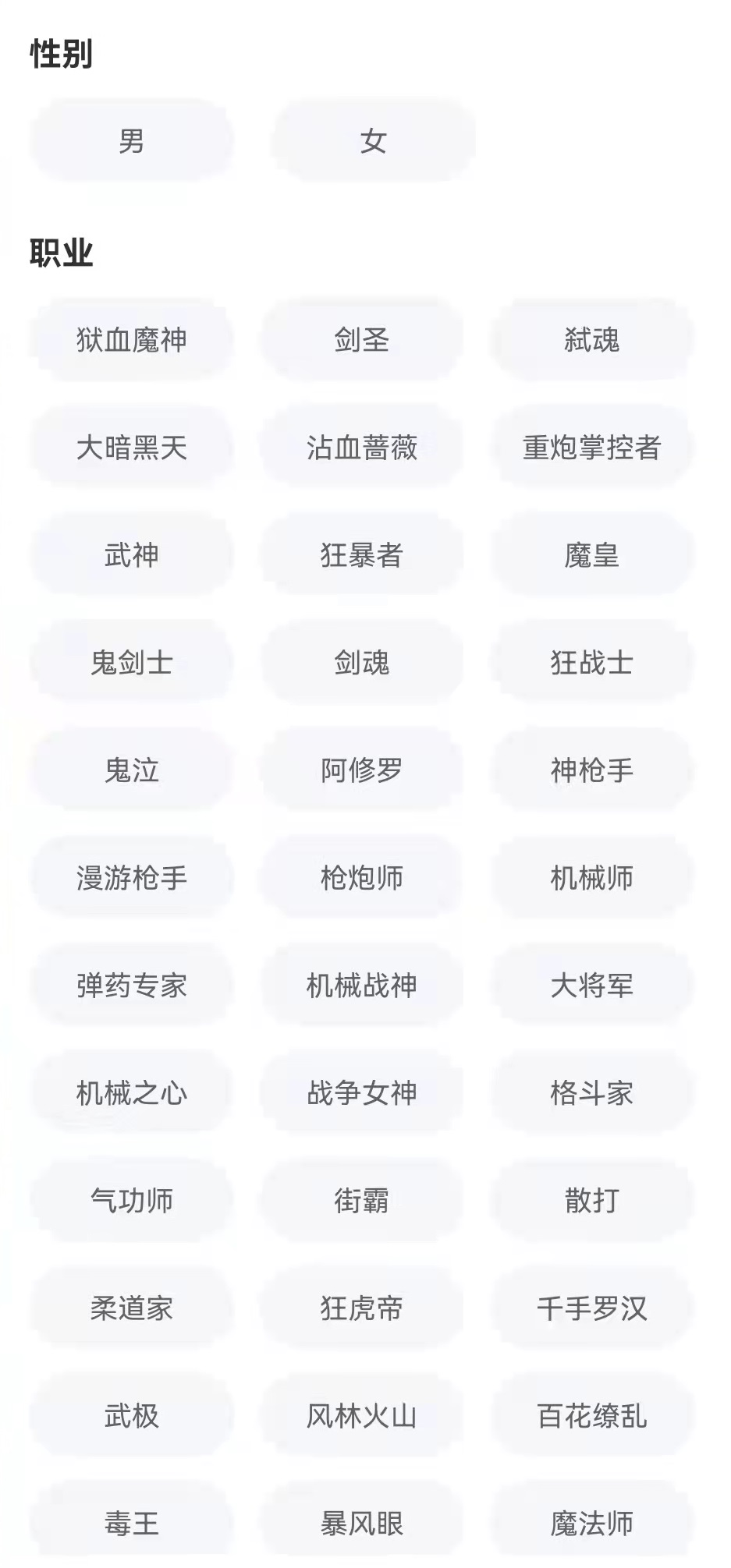Image resolution: width=731 pixels, height=1568 pixels.
Task: Pick 狂暴者 as the class
Action: [361, 555]
